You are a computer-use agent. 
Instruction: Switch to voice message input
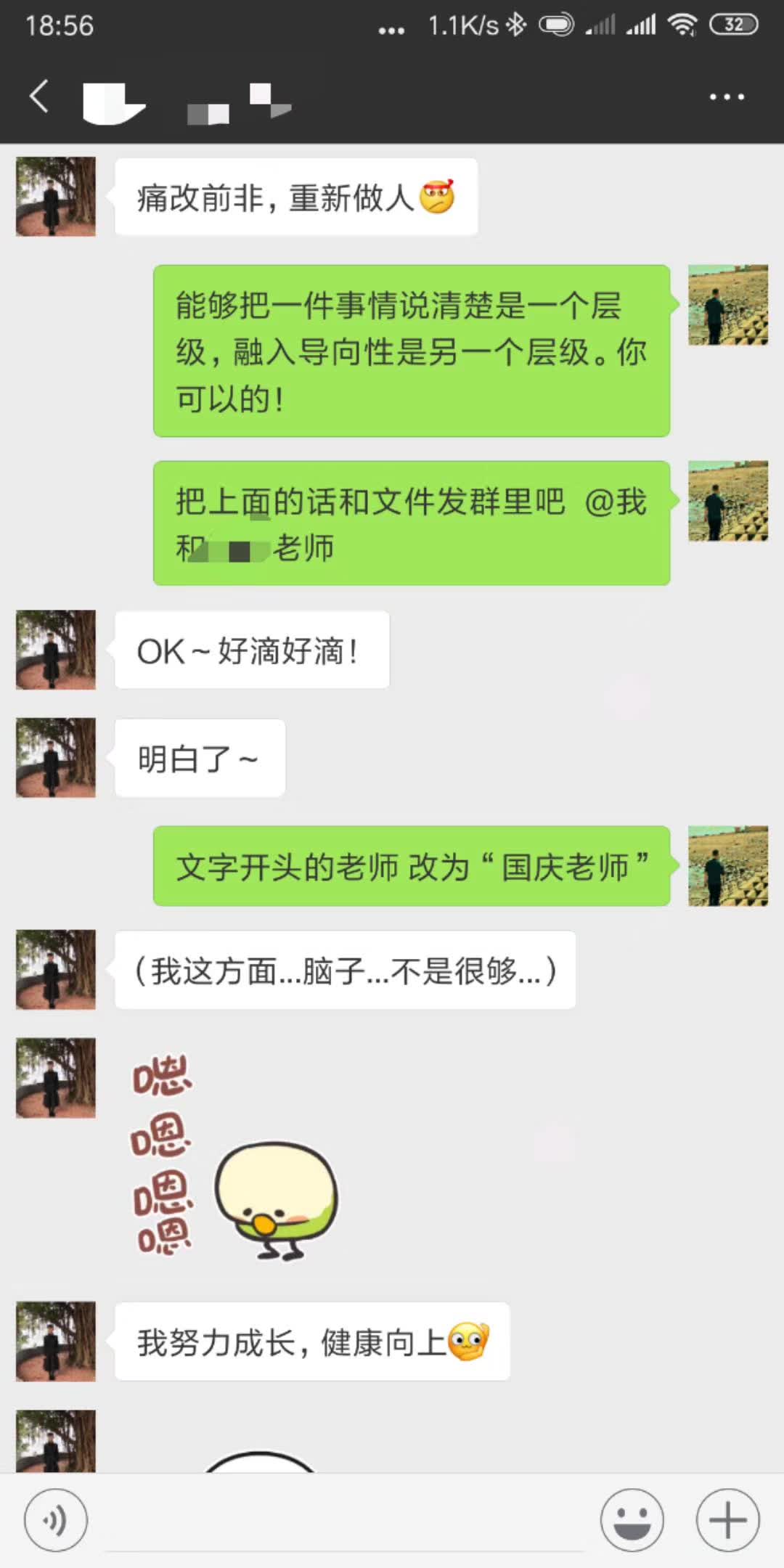[x=56, y=1520]
